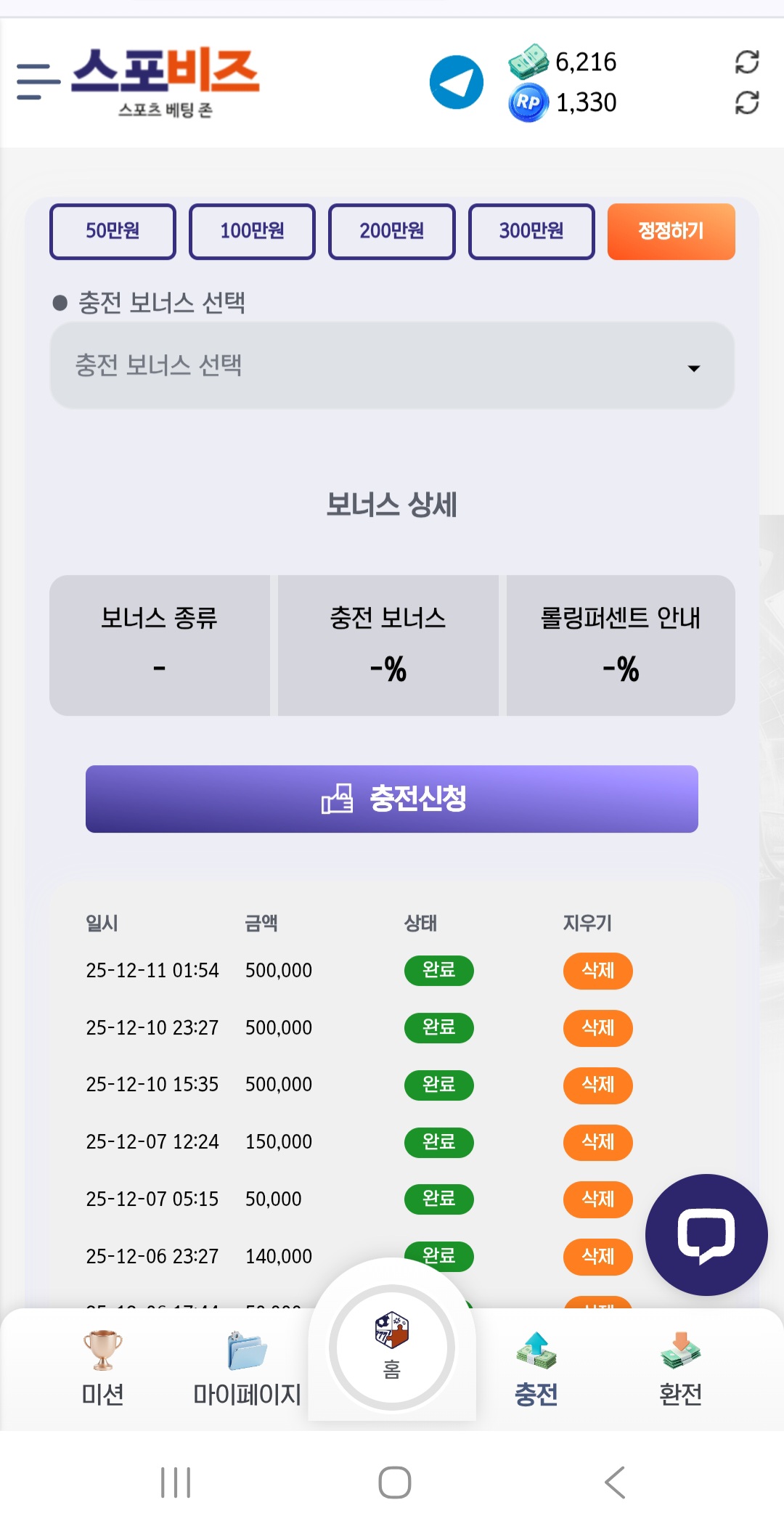This screenshot has width=784, height=1529.
Task: Open the live chat bubble
Action: (706, 1234)
